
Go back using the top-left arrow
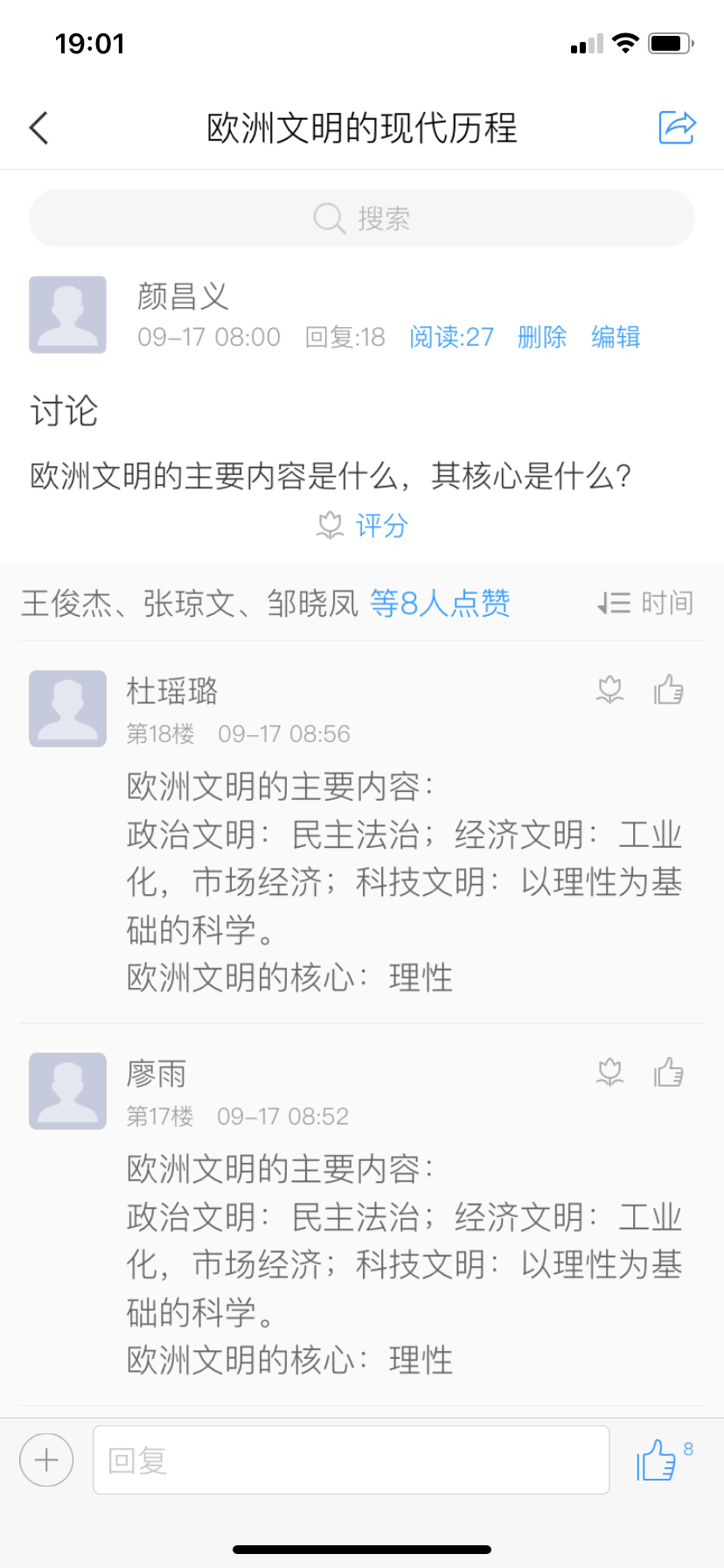click(39, 128)
